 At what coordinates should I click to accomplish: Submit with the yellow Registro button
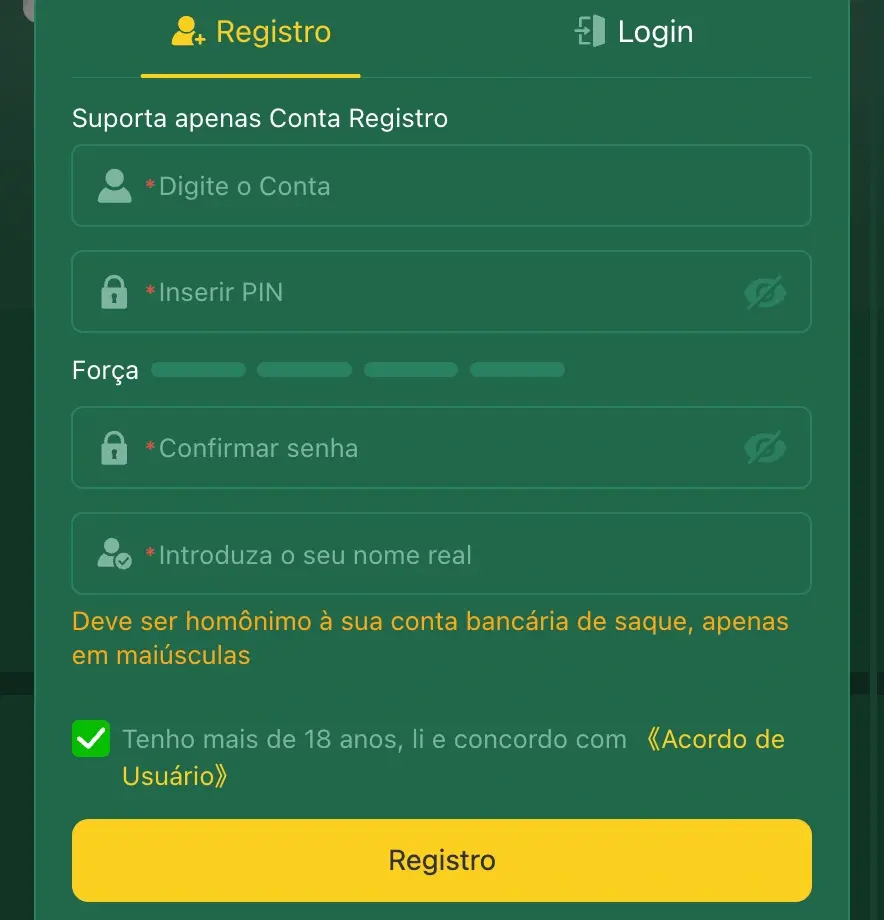pos(441,860)
